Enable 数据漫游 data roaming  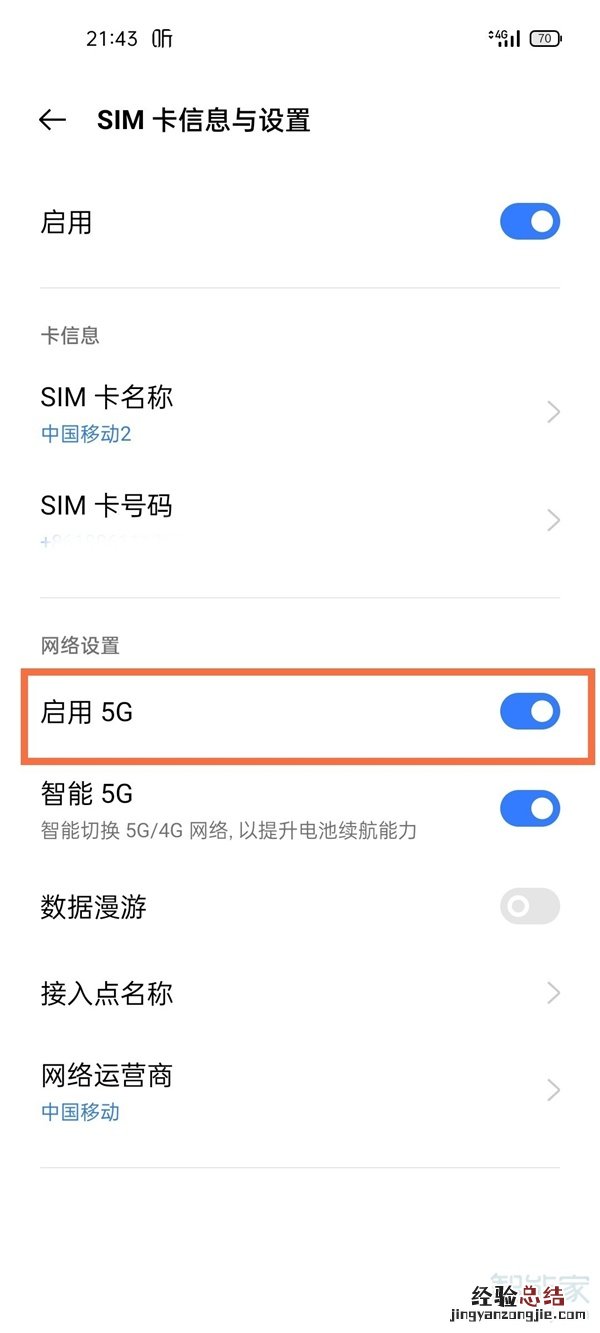tap(529, 907)
